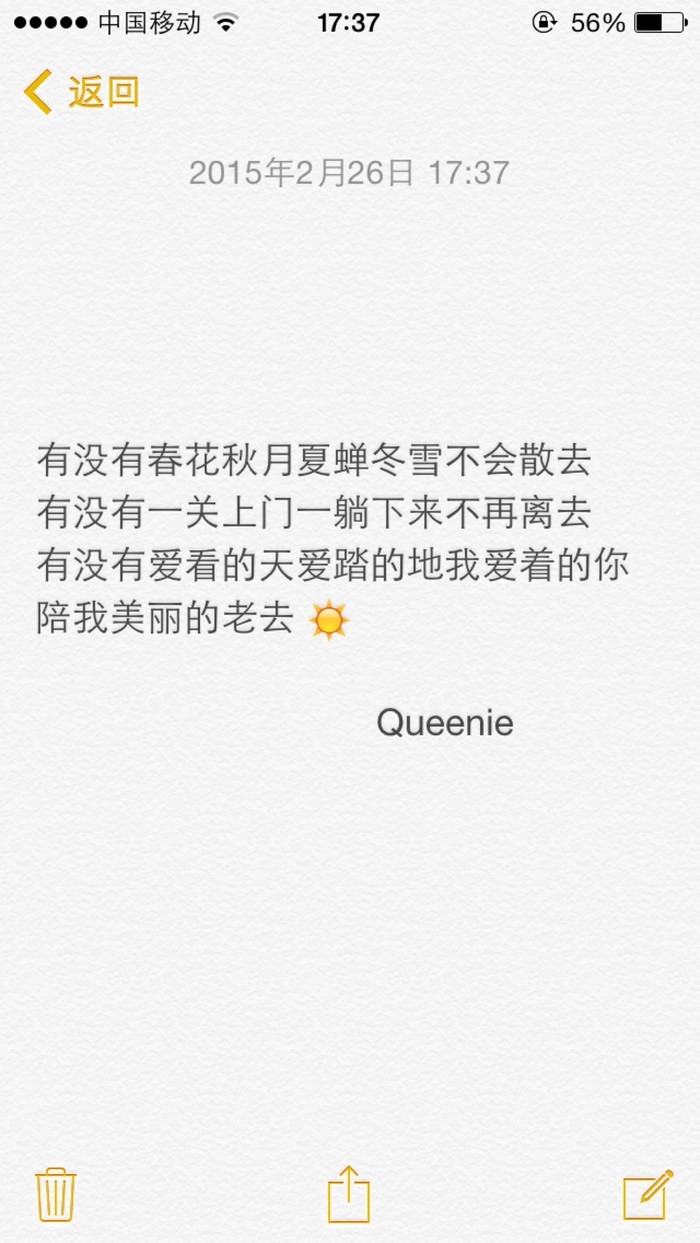Tap the note text to edit it

click(x=333, y=540)
